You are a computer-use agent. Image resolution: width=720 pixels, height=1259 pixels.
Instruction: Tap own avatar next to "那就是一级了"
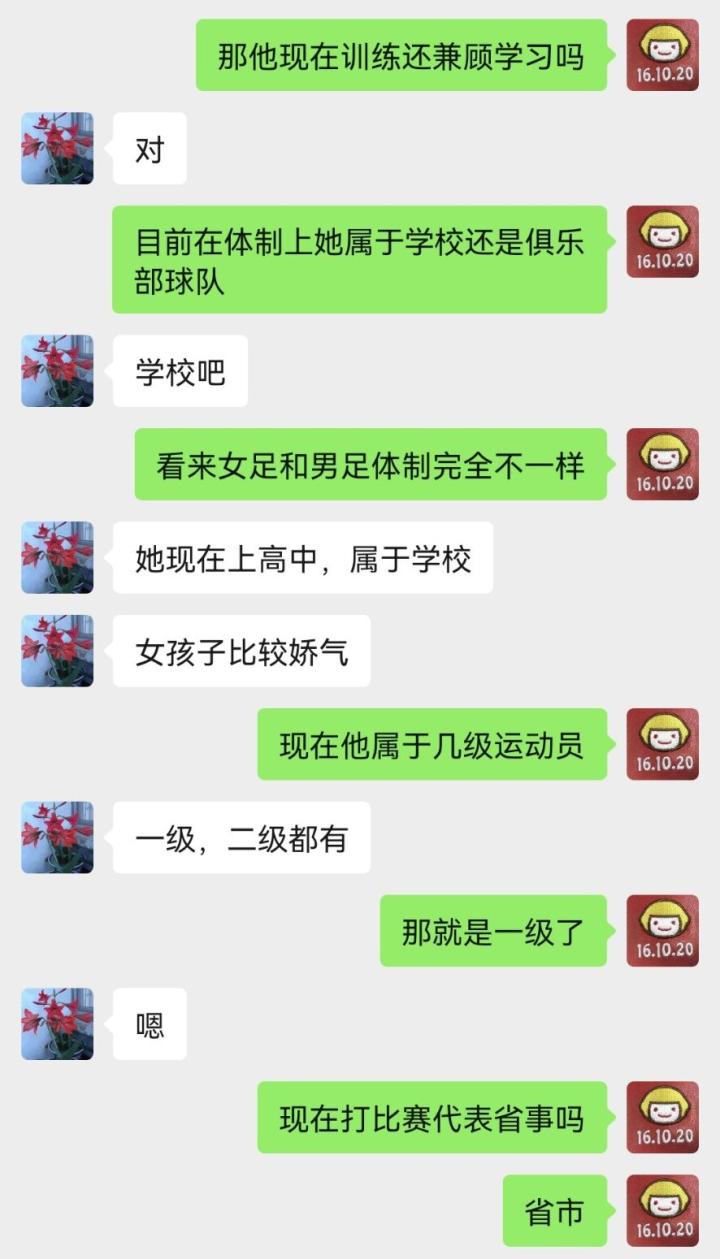click(x=662, y=931)
